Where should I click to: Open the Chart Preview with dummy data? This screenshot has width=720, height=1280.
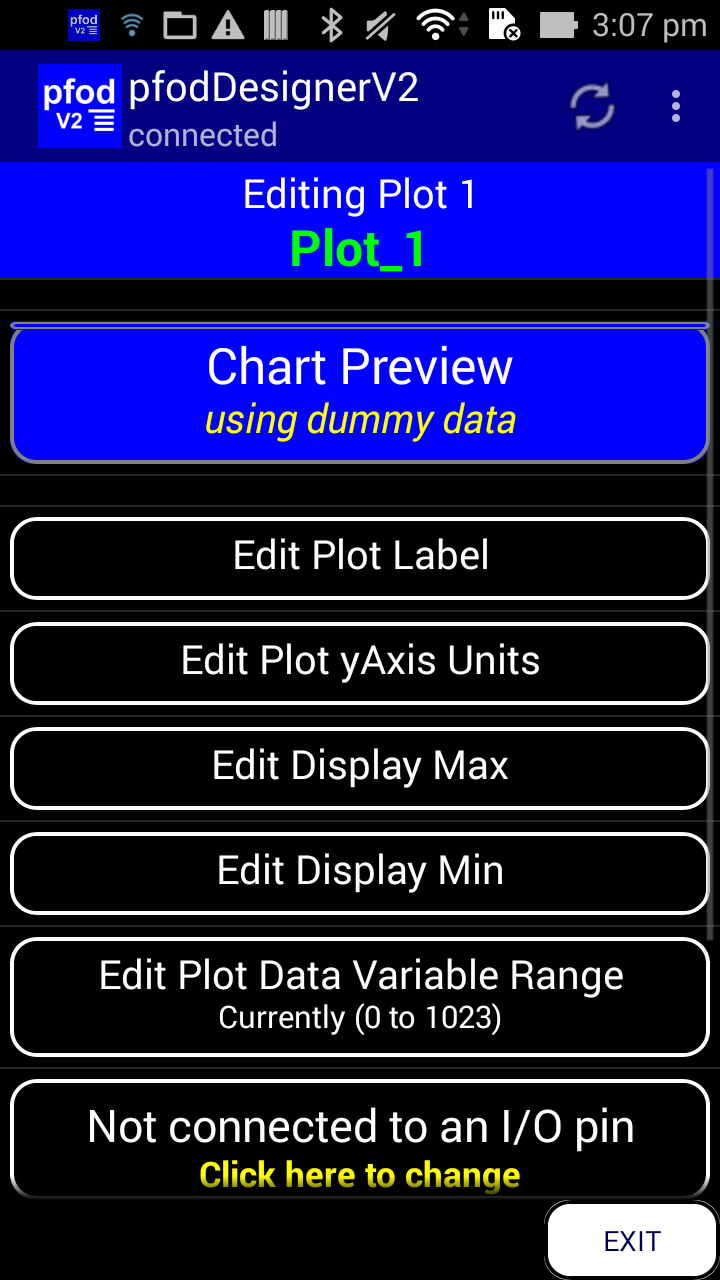click(359, 393)
